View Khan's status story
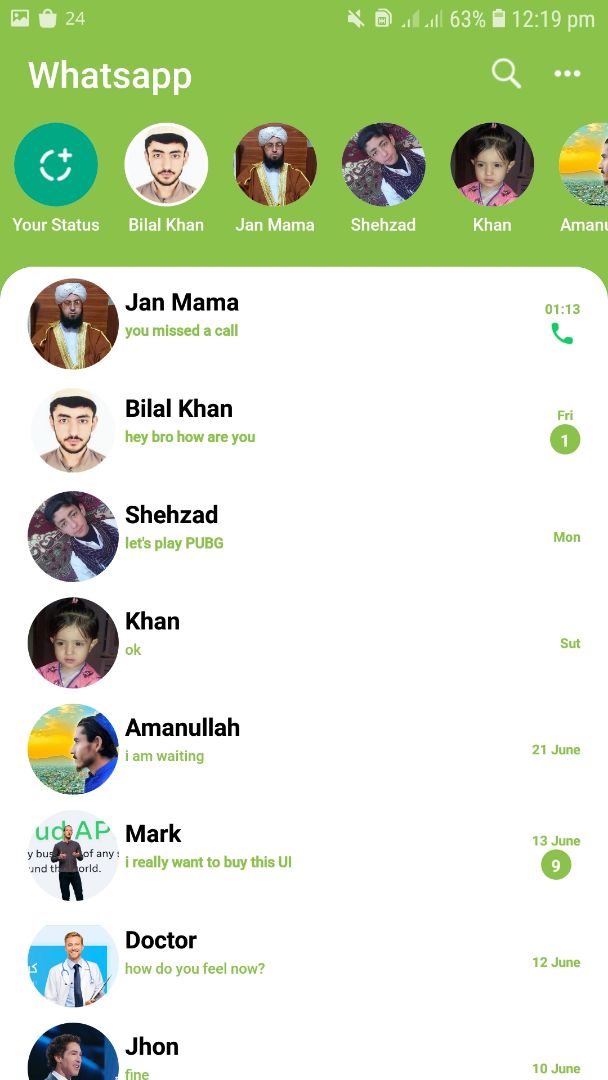Viewport: 608px width, 1080px height. [x=492, y=165]
